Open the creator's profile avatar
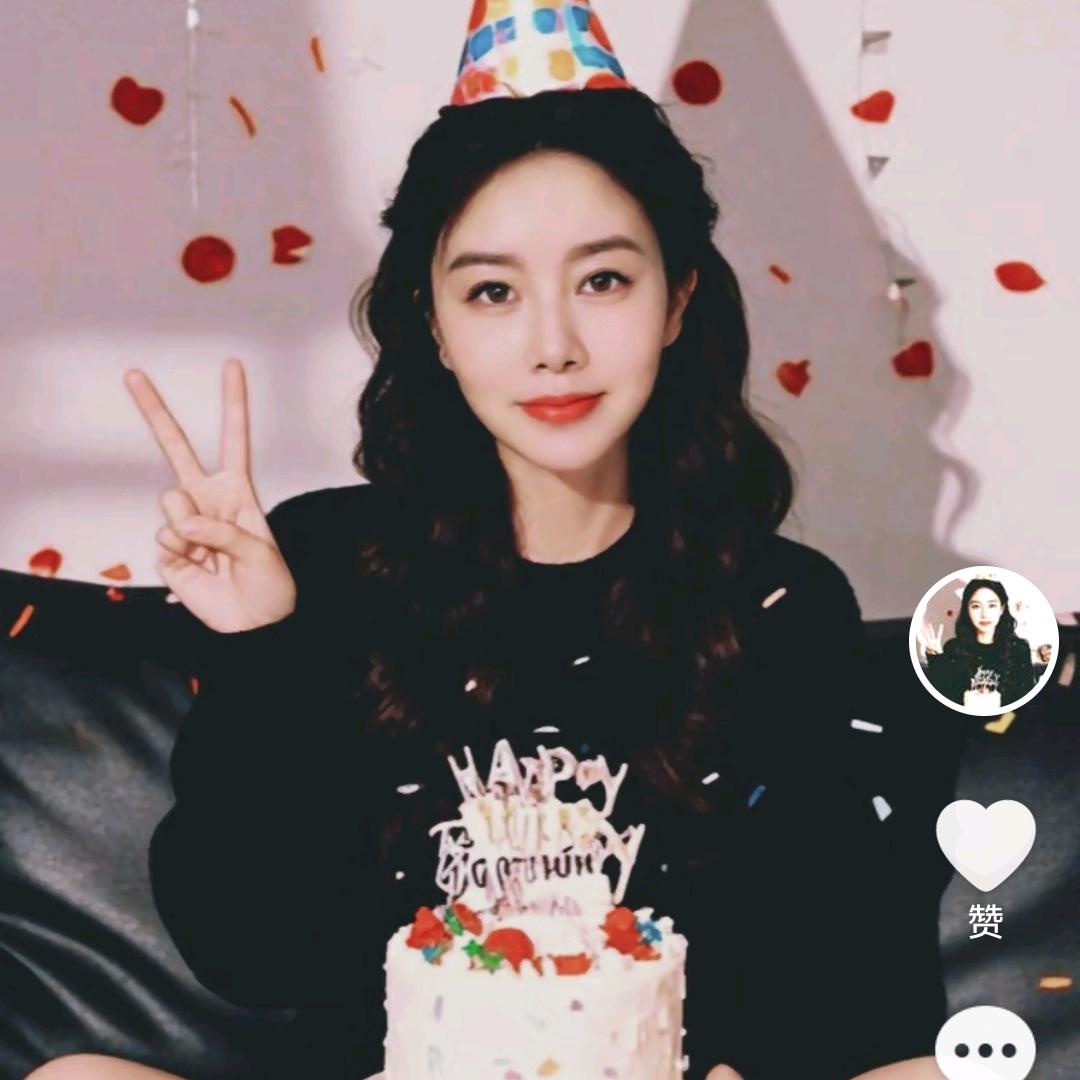Screen dimensions: 1080x1080 [983, 641]
